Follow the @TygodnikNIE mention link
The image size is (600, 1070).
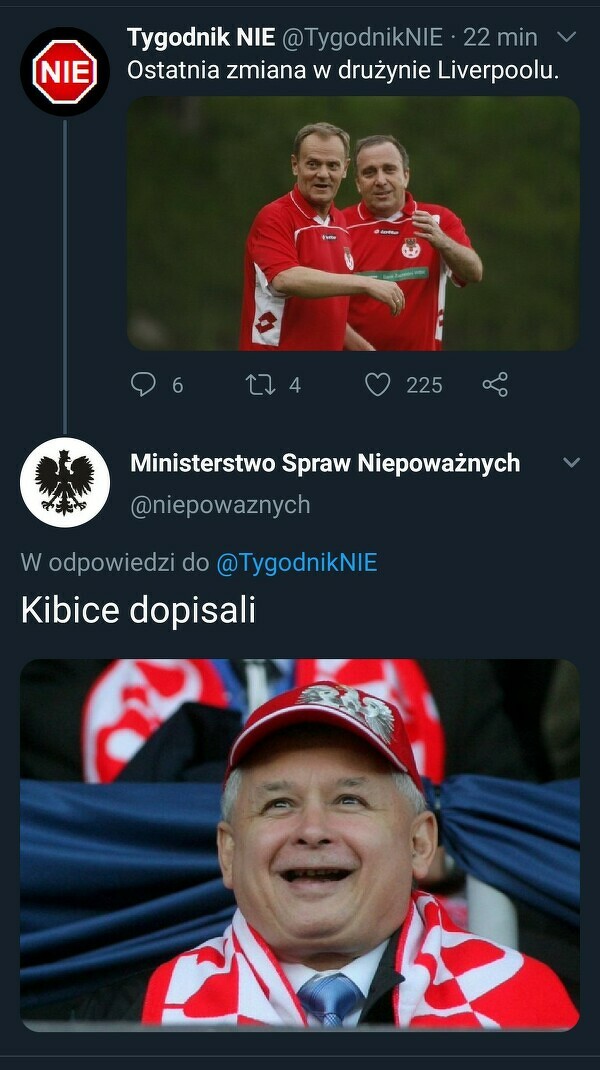point(297,563)
